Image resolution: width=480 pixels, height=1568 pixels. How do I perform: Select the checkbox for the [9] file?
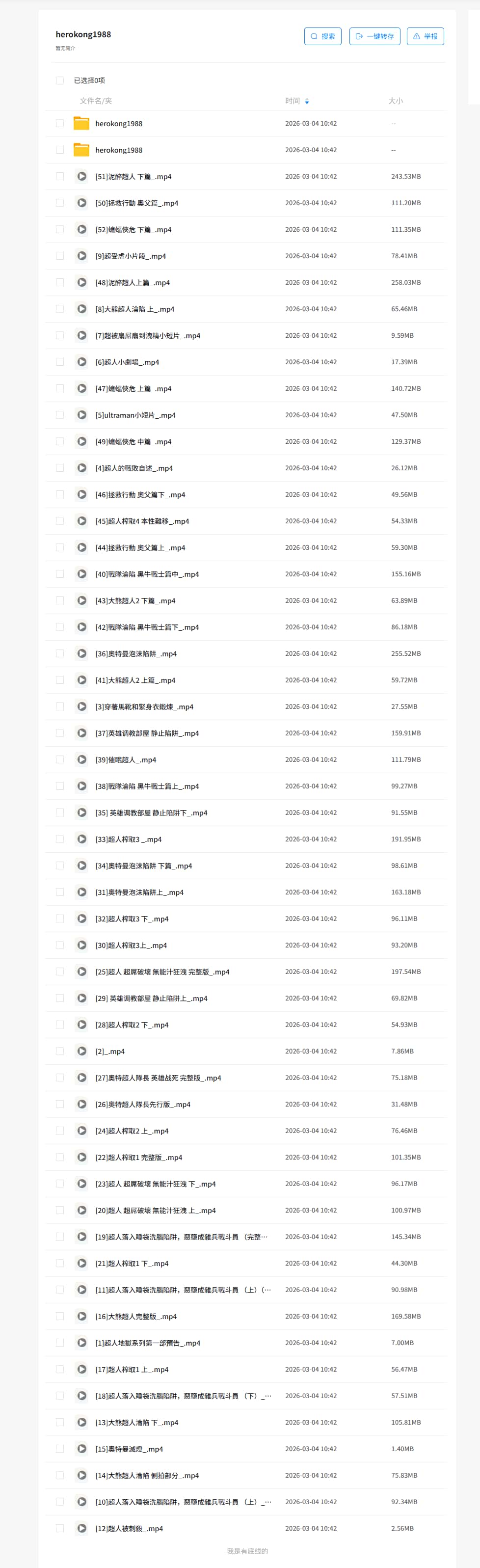(x=59, y=256)
